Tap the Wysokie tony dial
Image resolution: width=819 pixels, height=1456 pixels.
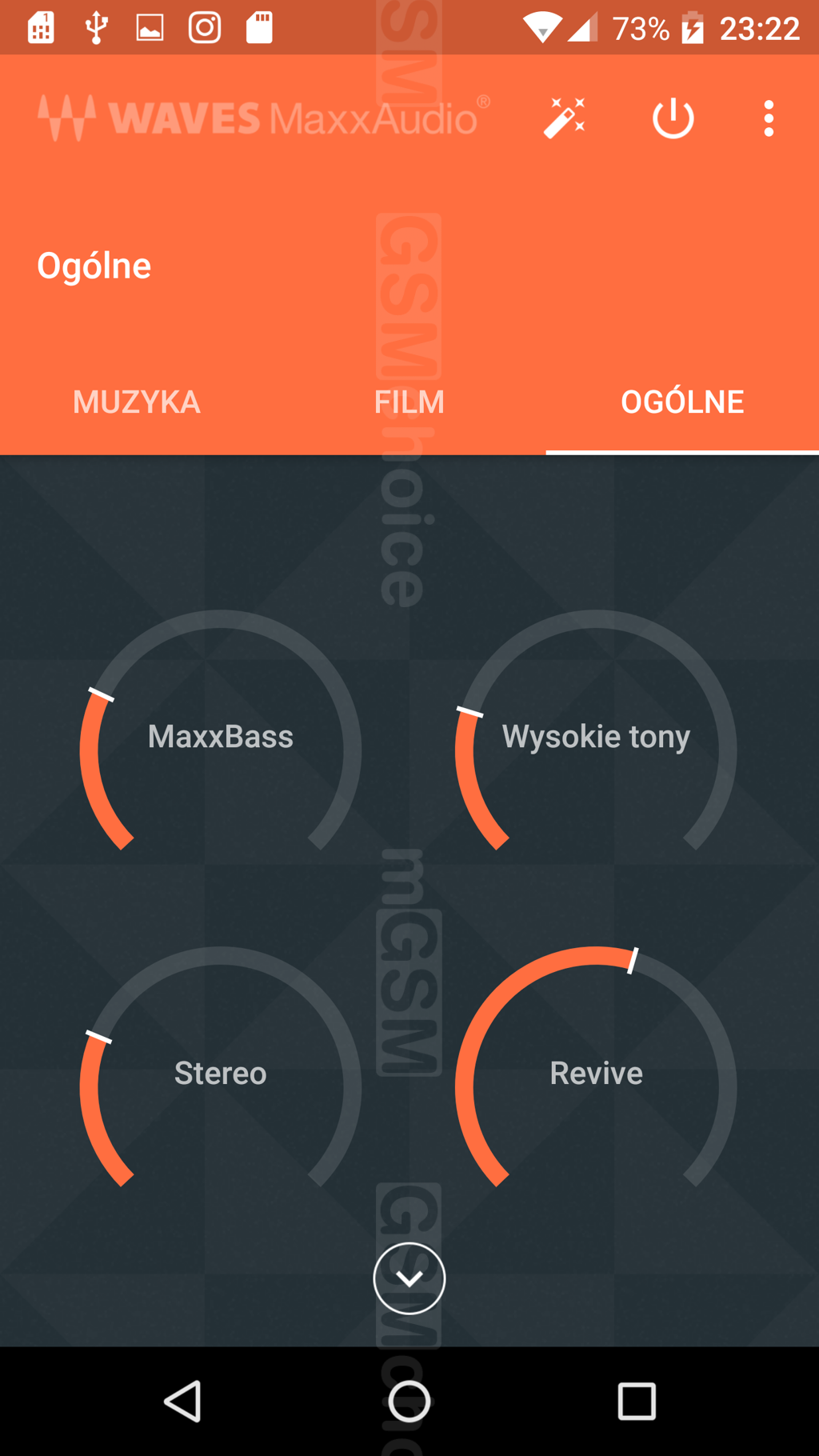[596, 738]
